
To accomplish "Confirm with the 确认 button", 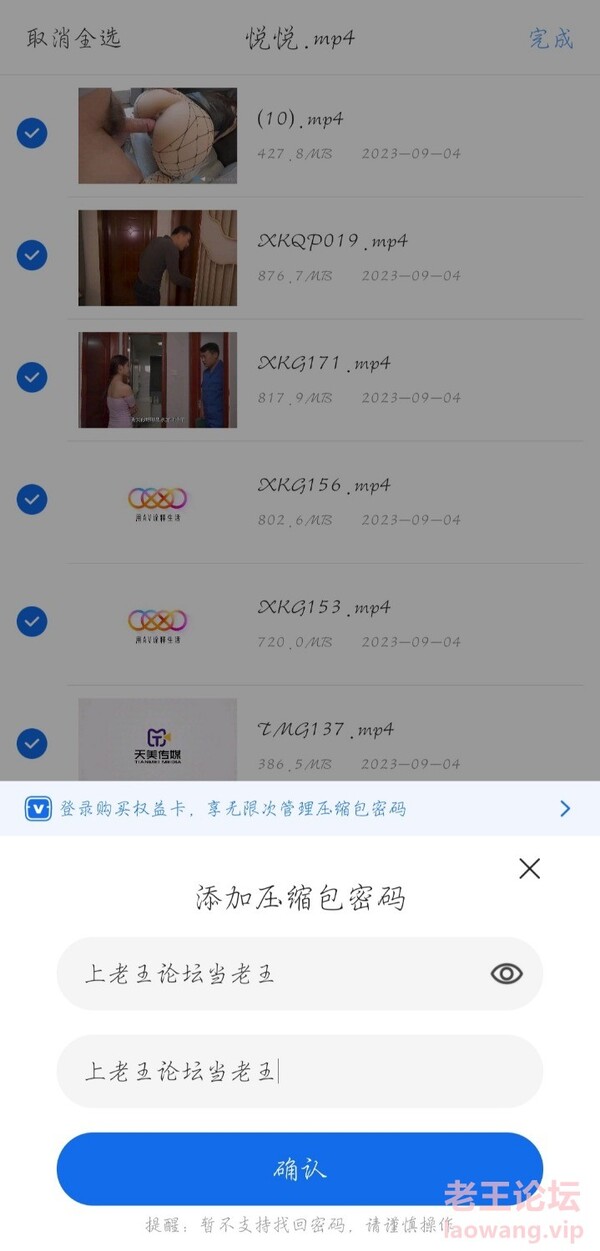I will (300, 1168).
